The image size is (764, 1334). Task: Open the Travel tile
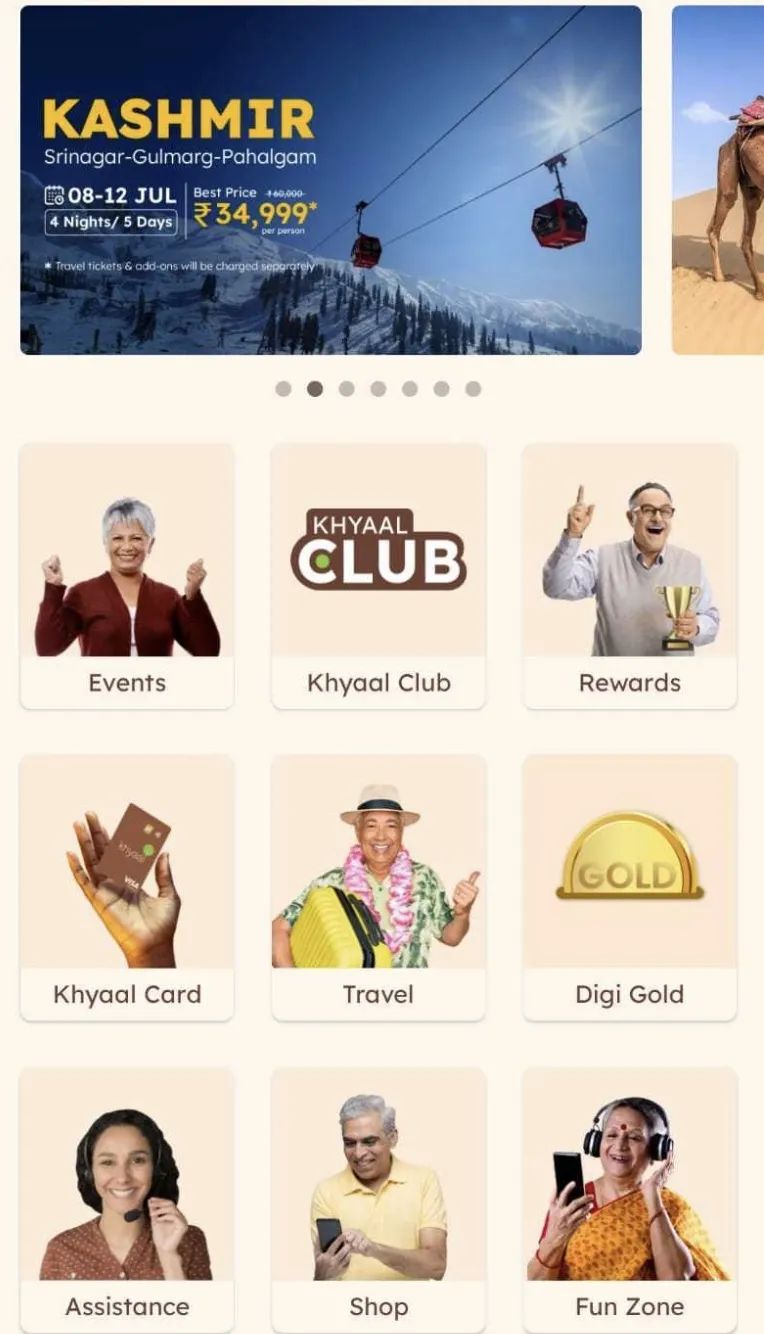[x=378, y=888]
